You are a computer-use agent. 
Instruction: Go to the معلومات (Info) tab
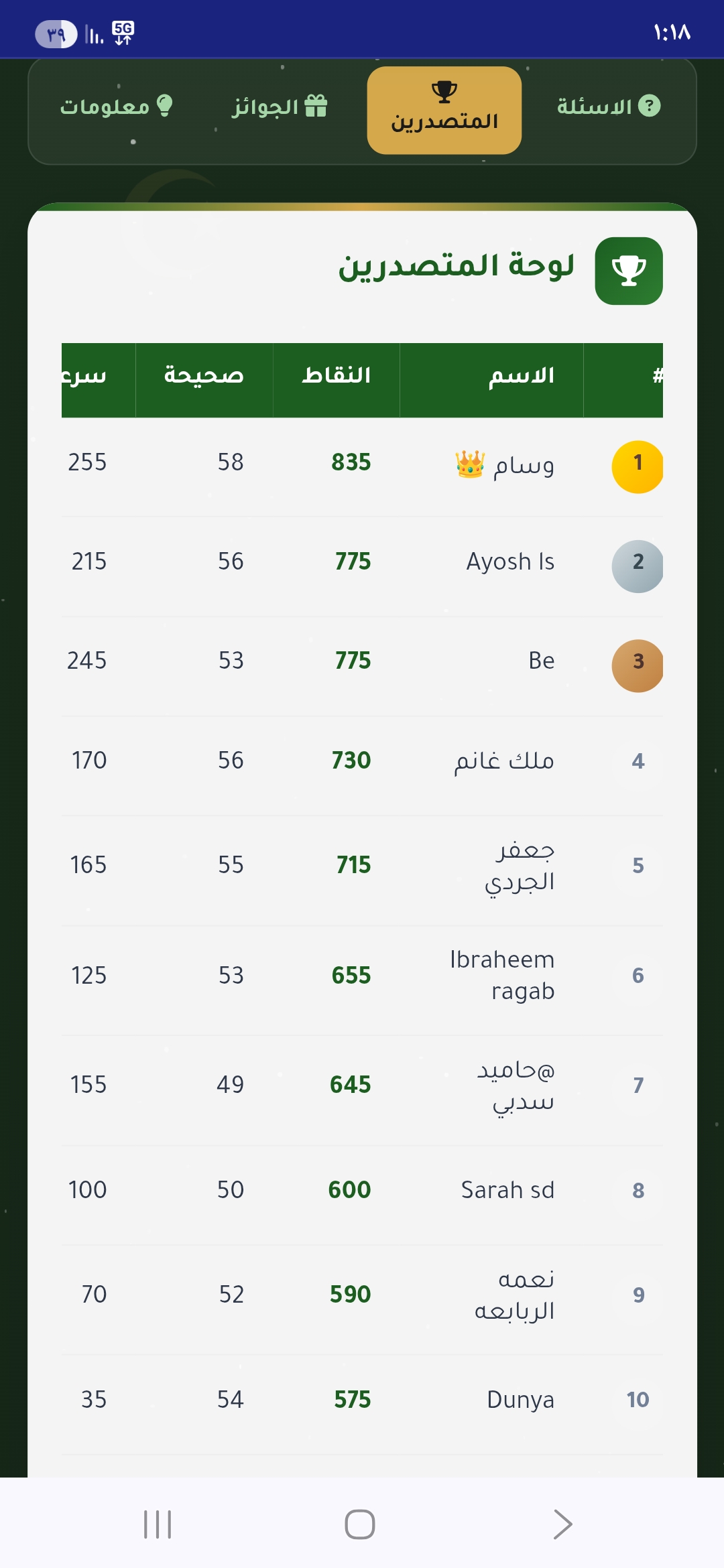click(x=117, y=107)
